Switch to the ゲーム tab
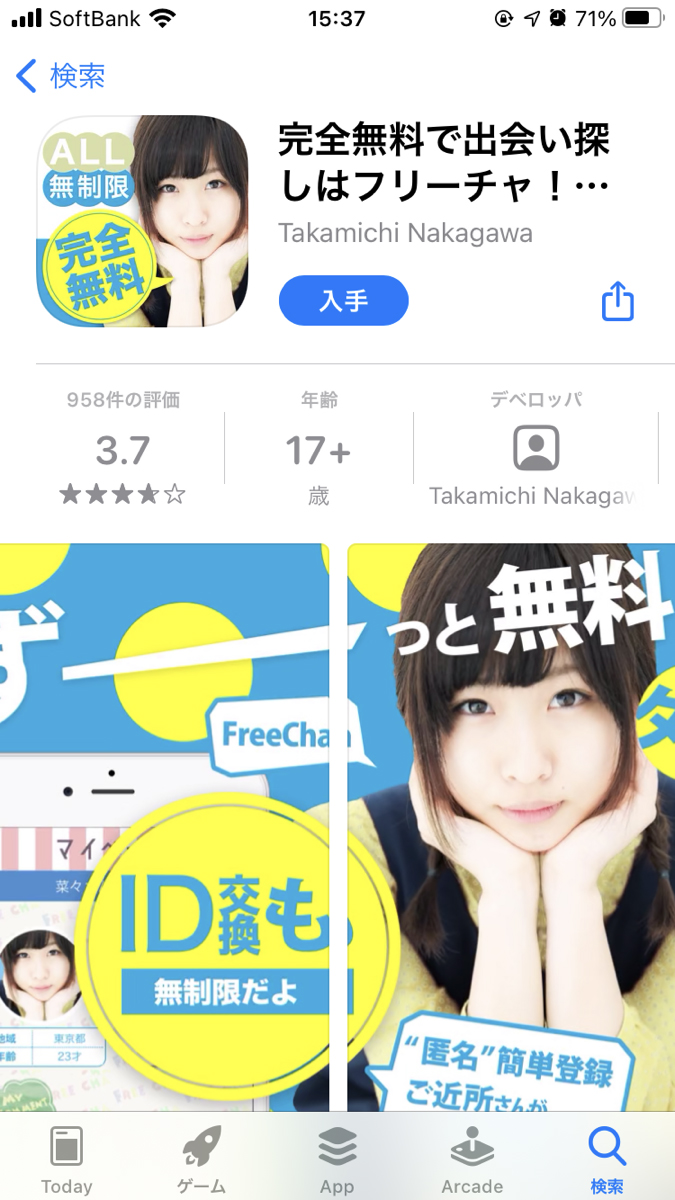Screen dimensions: 675x1200 (201, 1158)
